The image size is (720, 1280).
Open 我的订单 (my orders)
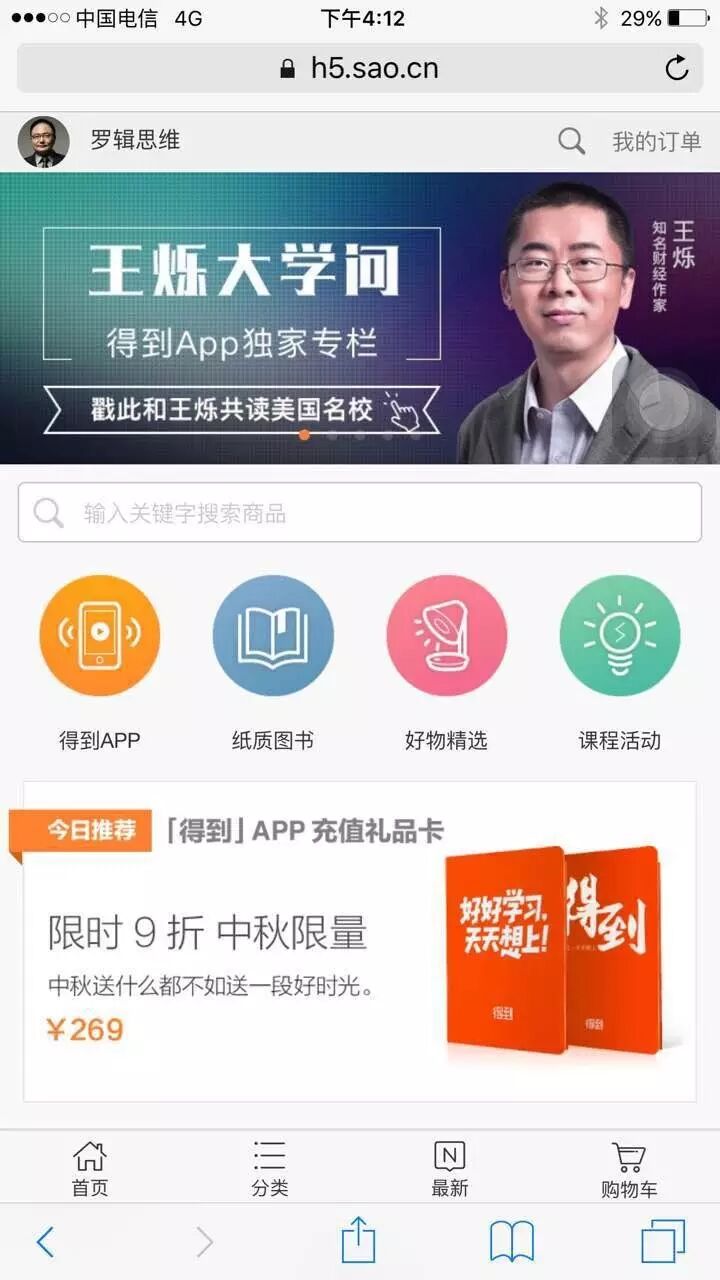(x=656, y=142)
